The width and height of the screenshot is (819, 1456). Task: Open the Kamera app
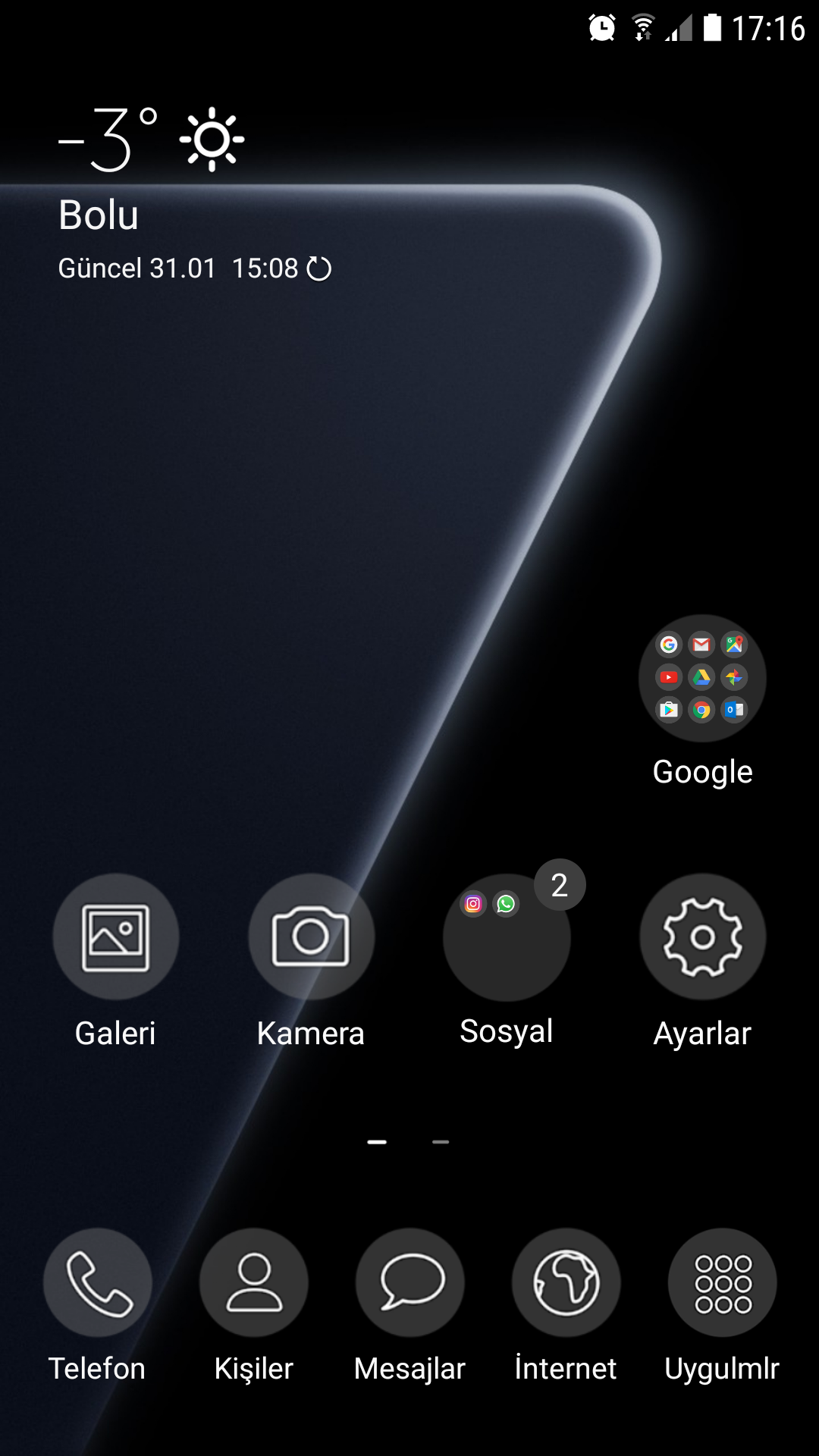click(x=311, y=937)
